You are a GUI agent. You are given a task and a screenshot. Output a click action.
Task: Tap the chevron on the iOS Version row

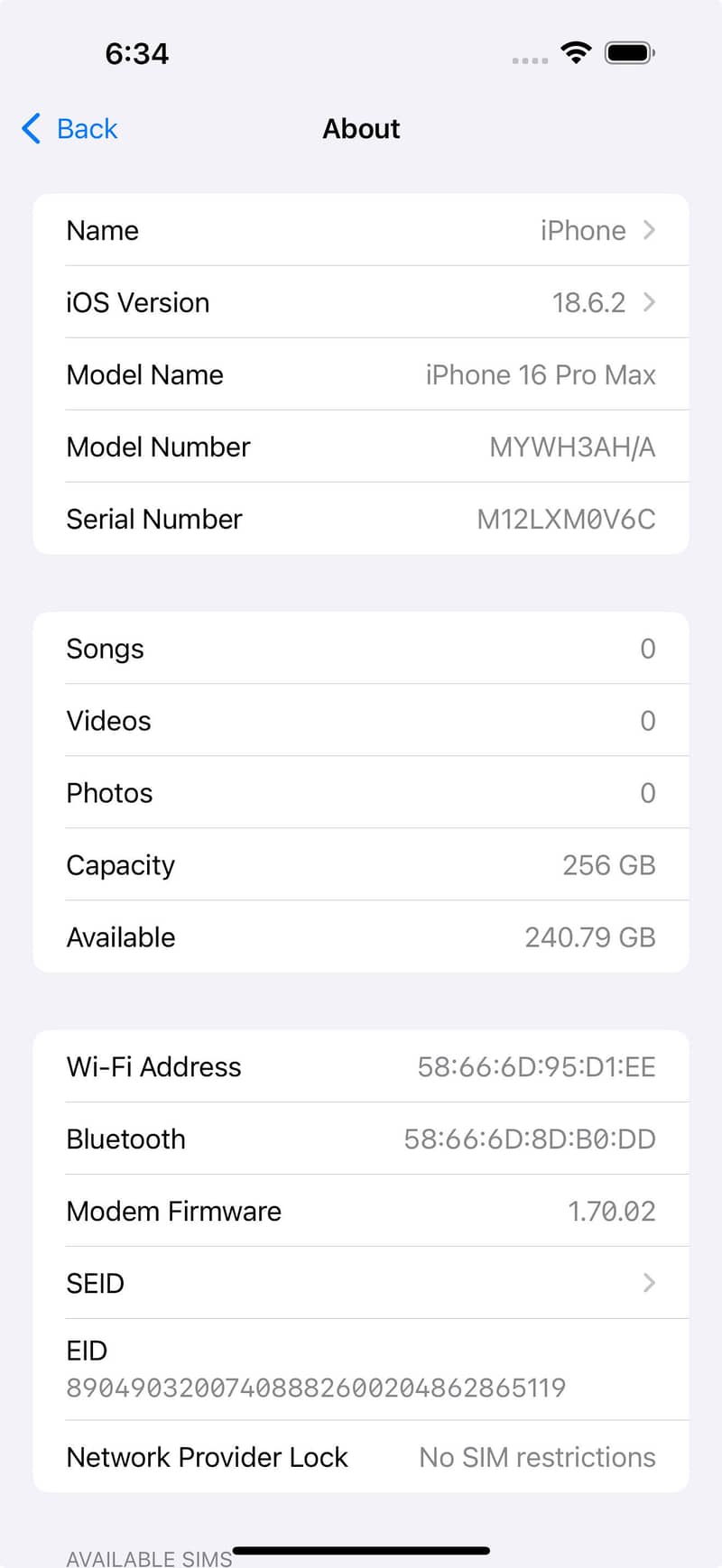649,302
